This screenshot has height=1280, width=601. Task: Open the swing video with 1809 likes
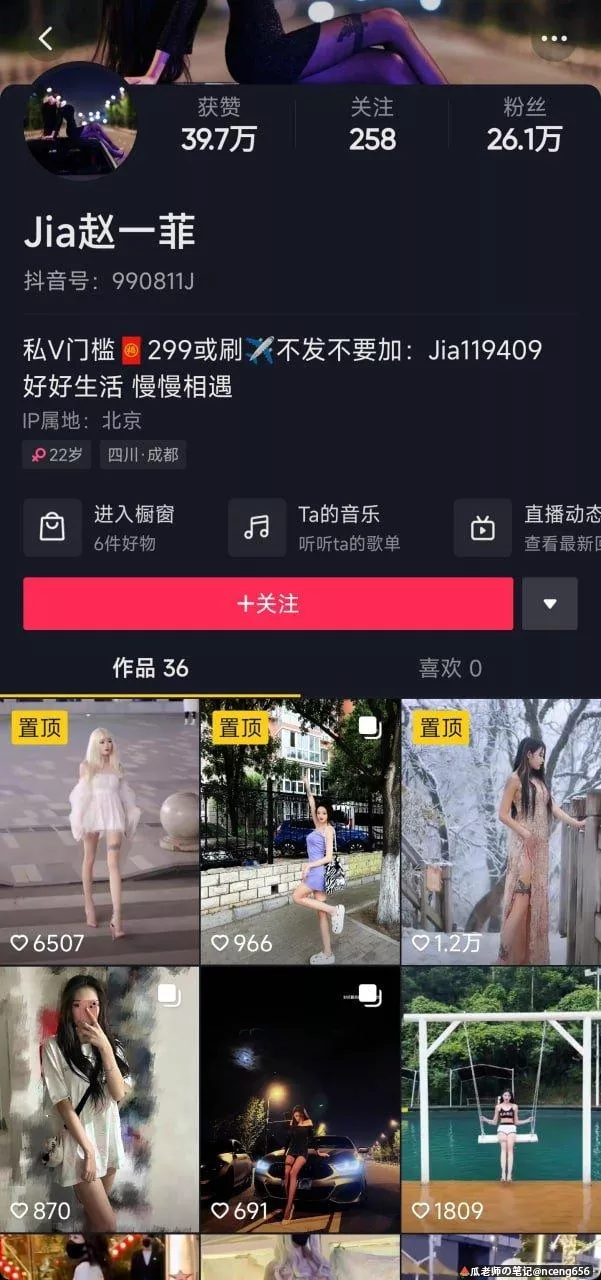pyautogui.click(x=501, y=1098)
